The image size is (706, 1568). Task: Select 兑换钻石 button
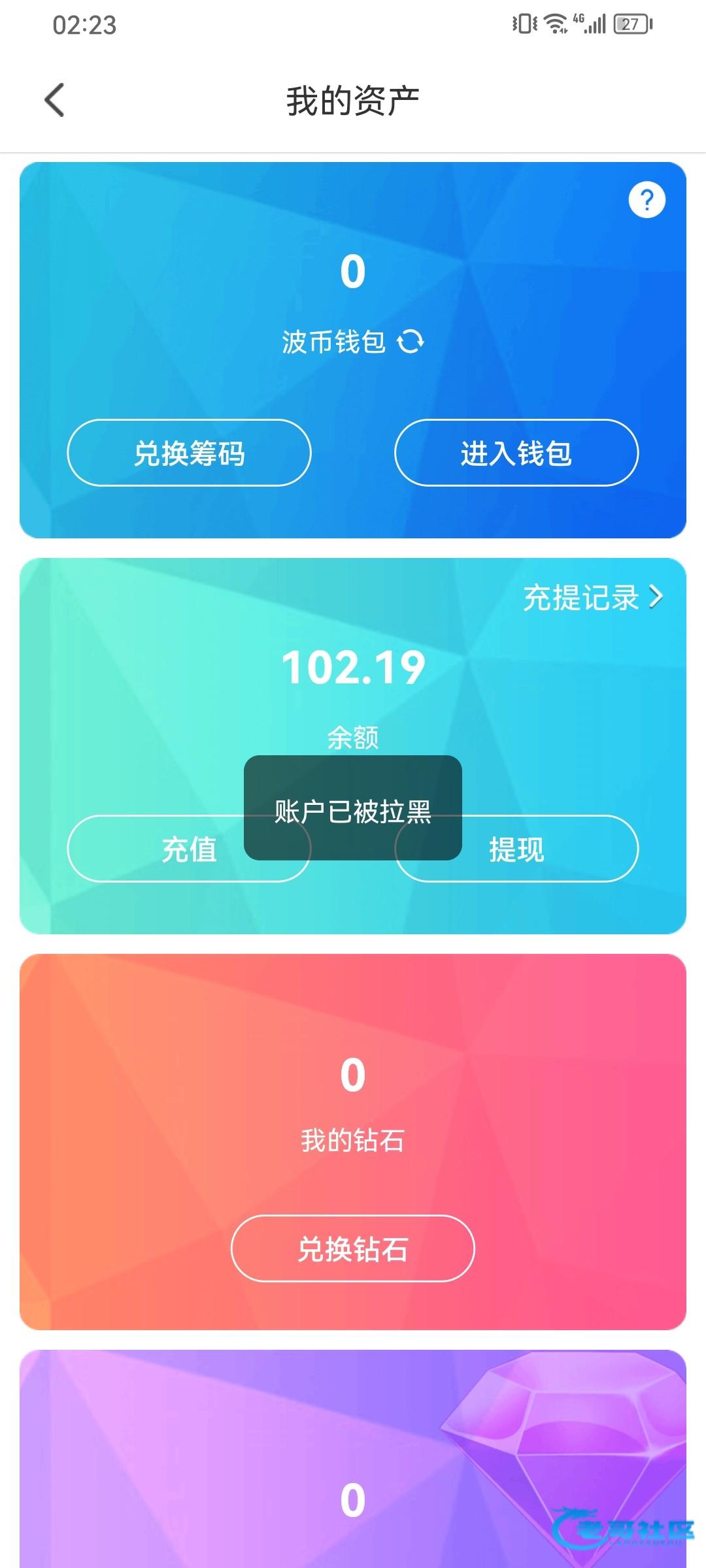(353, 1249)
